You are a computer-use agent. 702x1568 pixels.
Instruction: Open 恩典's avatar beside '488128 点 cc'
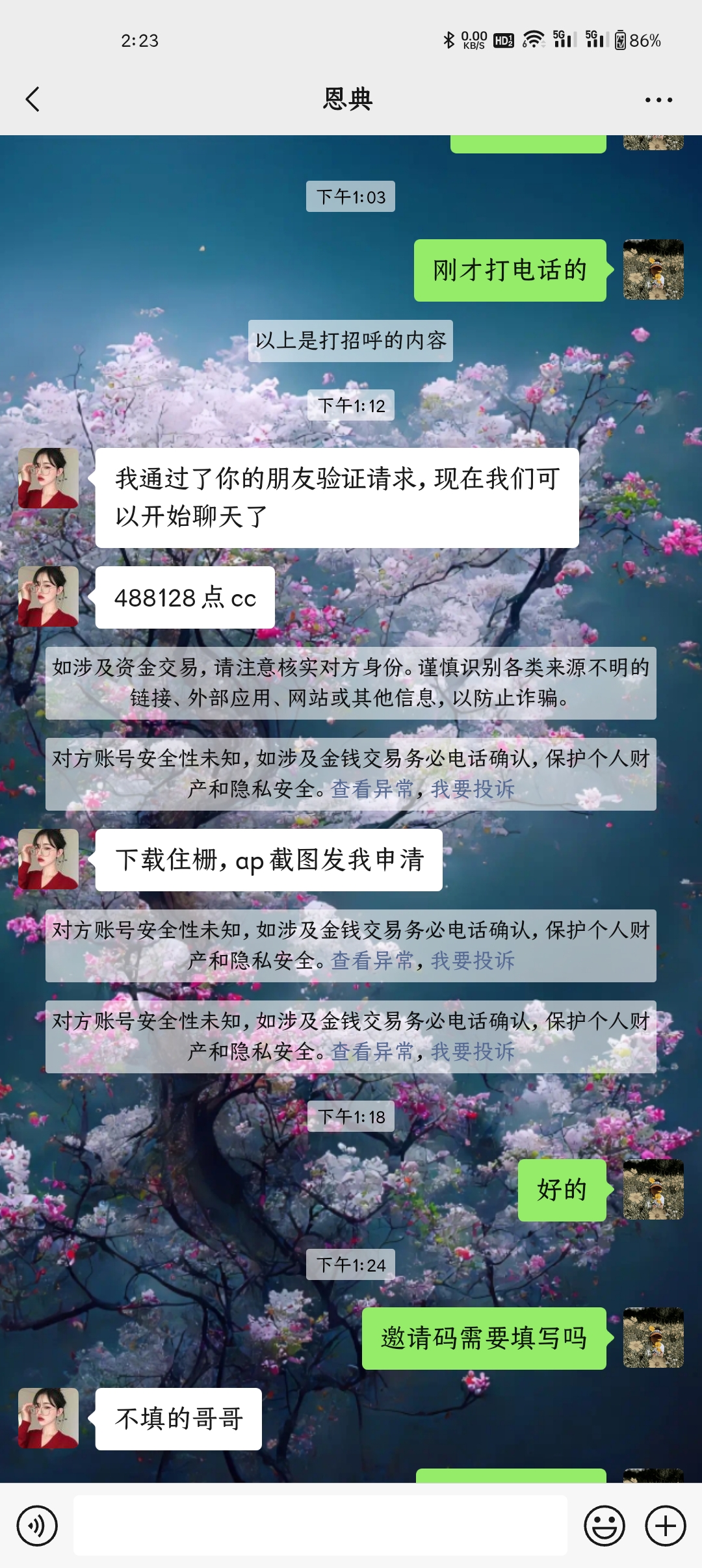pos(48,596)
